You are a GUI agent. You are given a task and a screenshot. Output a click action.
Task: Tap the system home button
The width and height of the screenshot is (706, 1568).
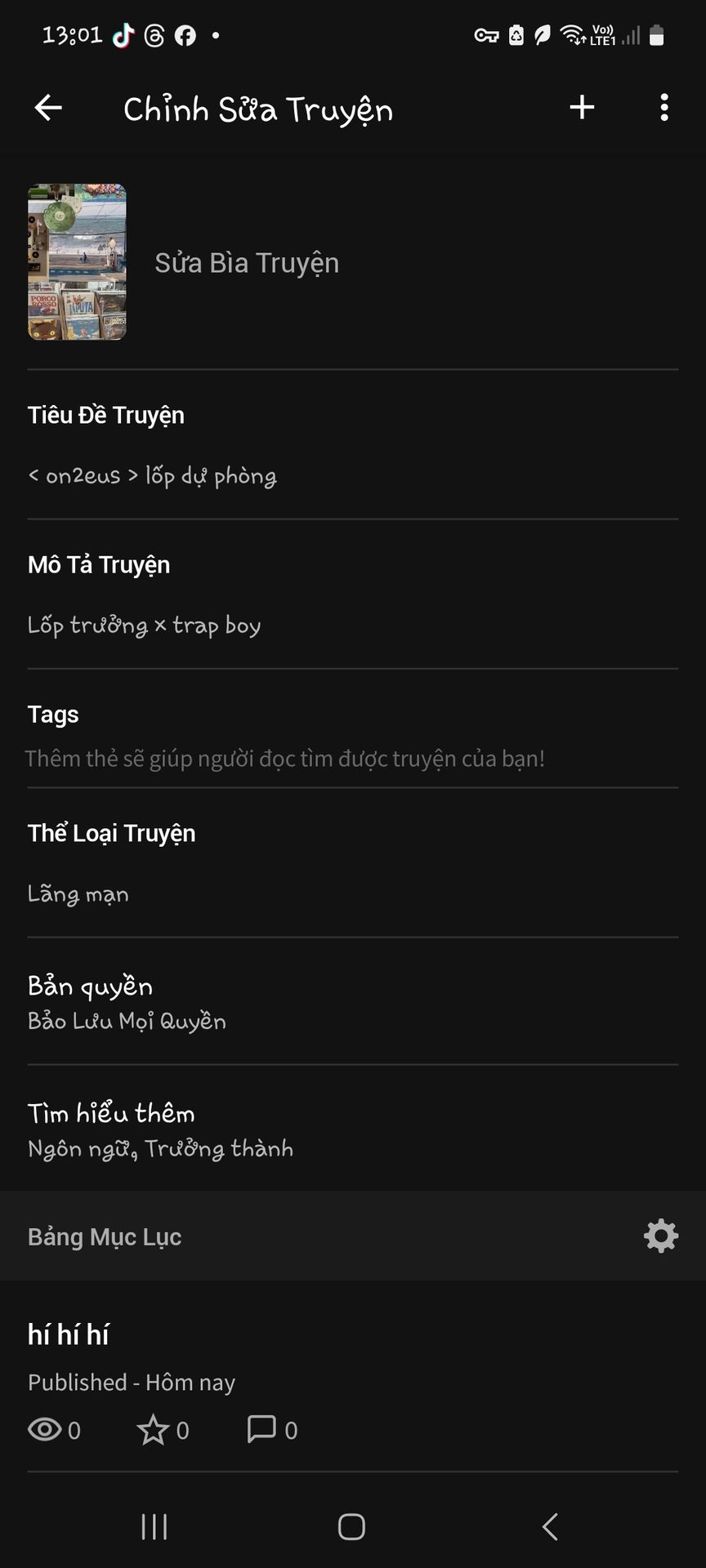[351, 1526]
